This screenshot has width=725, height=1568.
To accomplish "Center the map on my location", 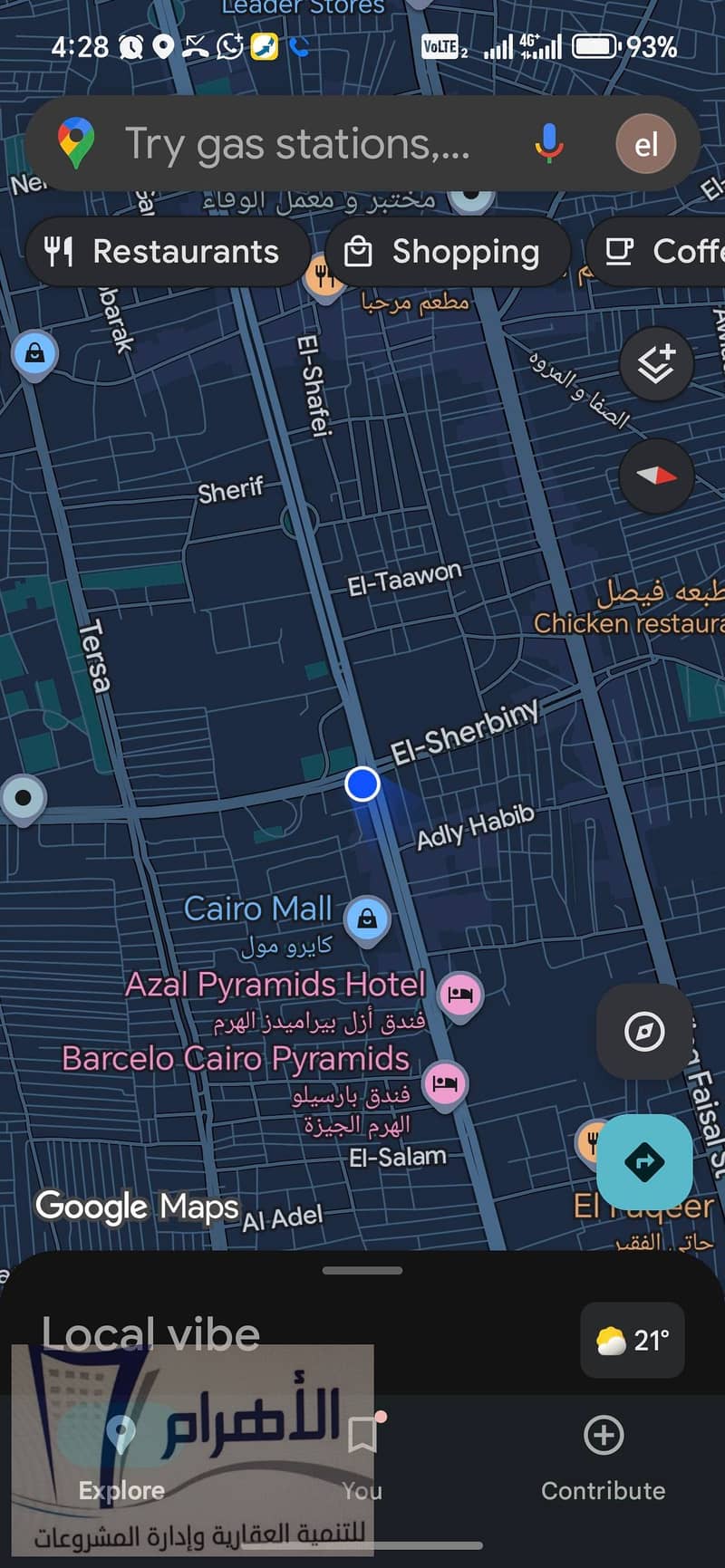I will (x=644, y=1031).
